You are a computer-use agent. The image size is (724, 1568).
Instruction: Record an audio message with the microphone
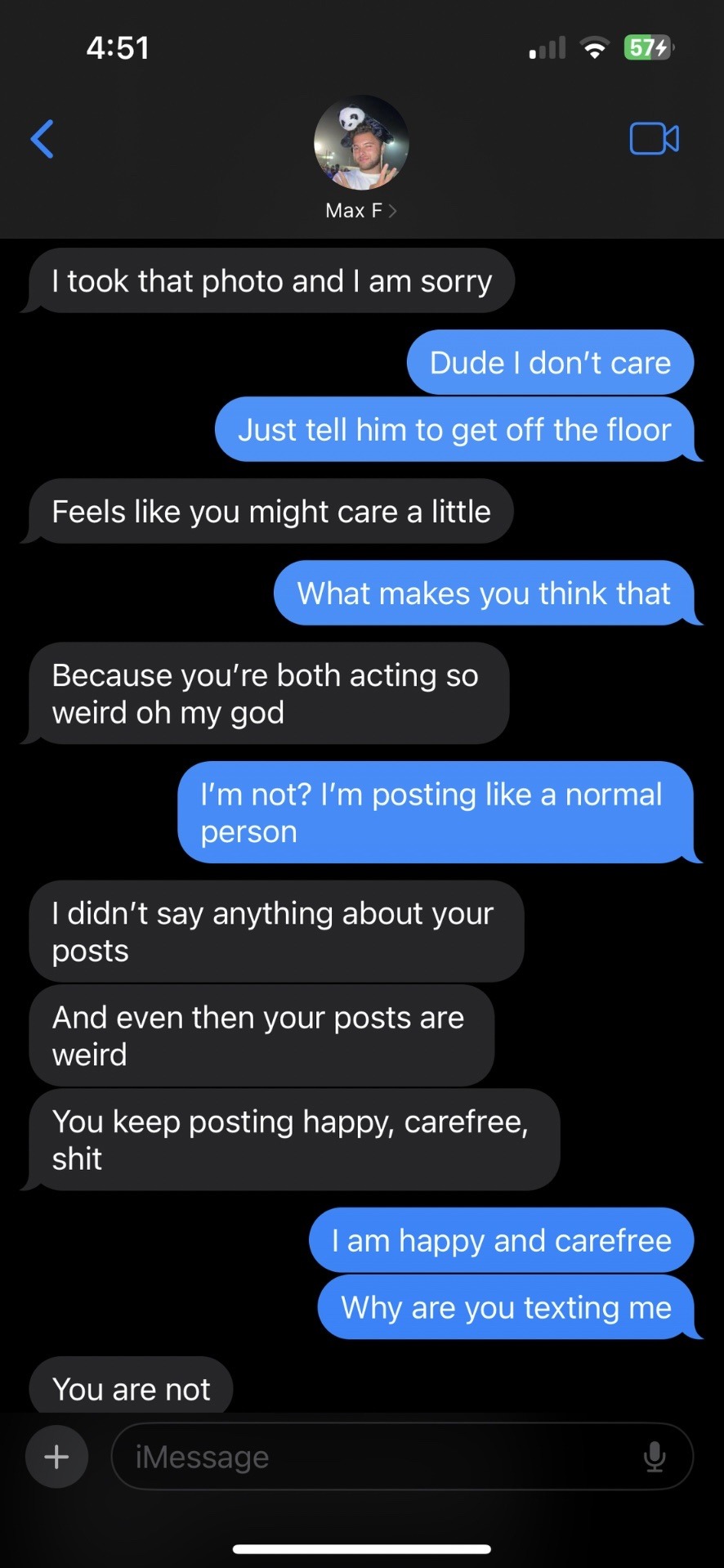(655, 1456)
